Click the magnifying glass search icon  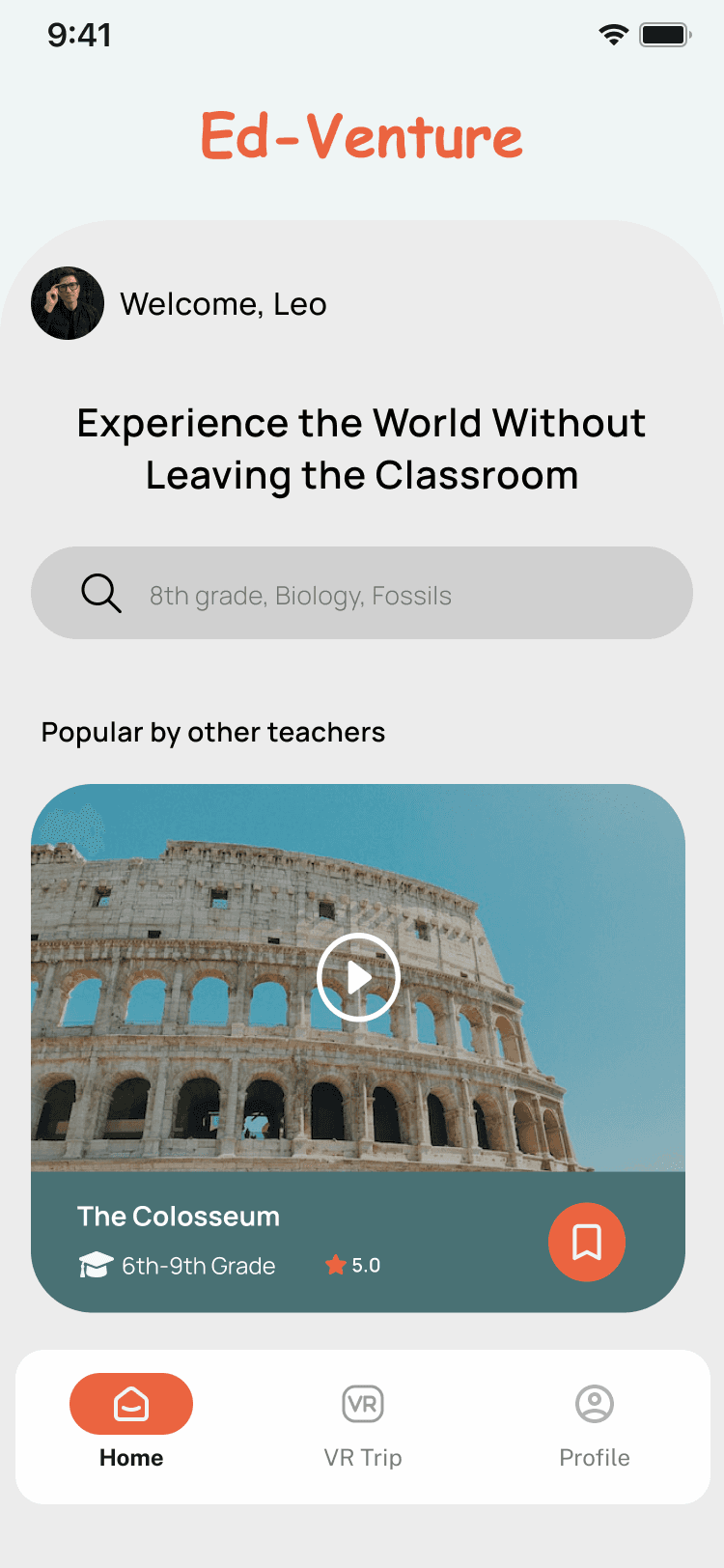click(101, 593)
